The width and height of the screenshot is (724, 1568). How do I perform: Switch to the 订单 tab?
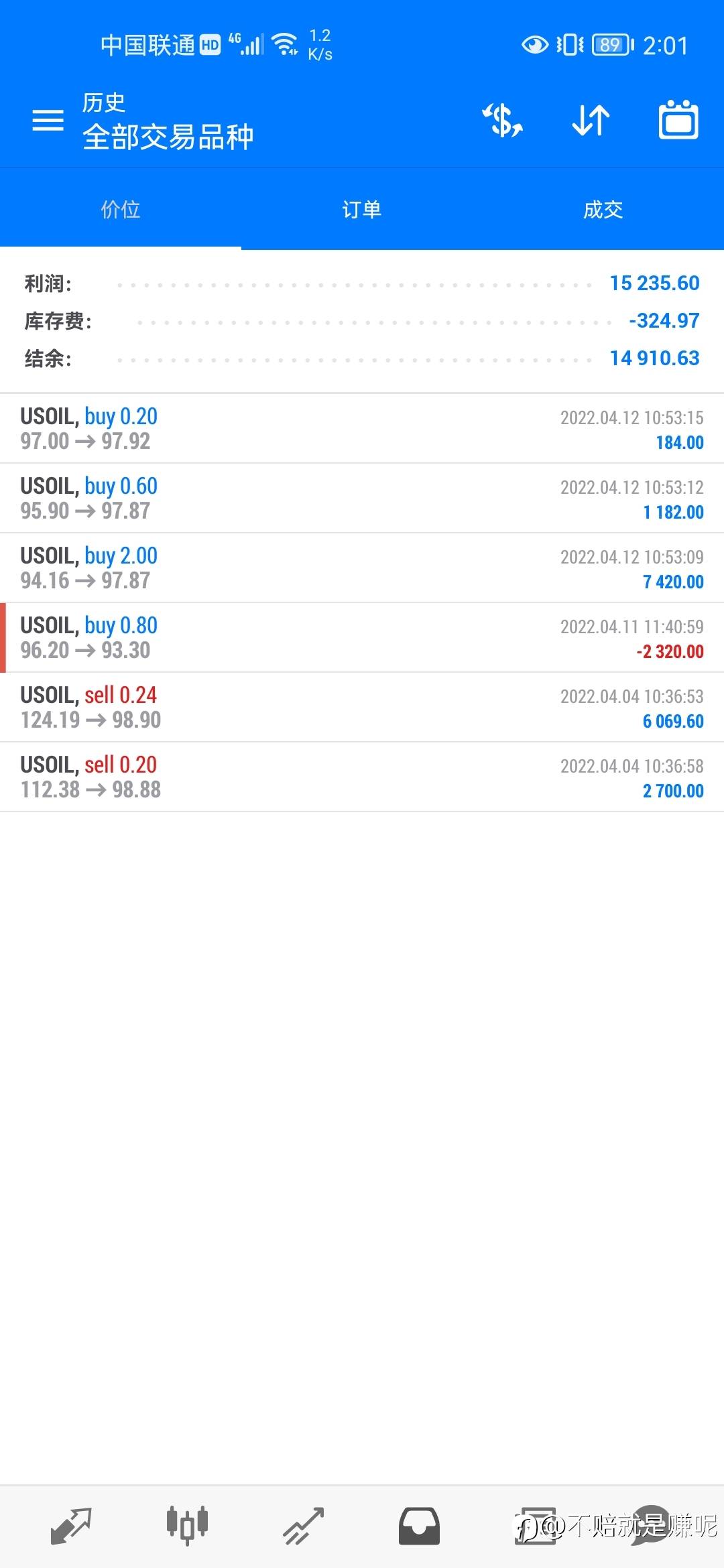point(362,210)
